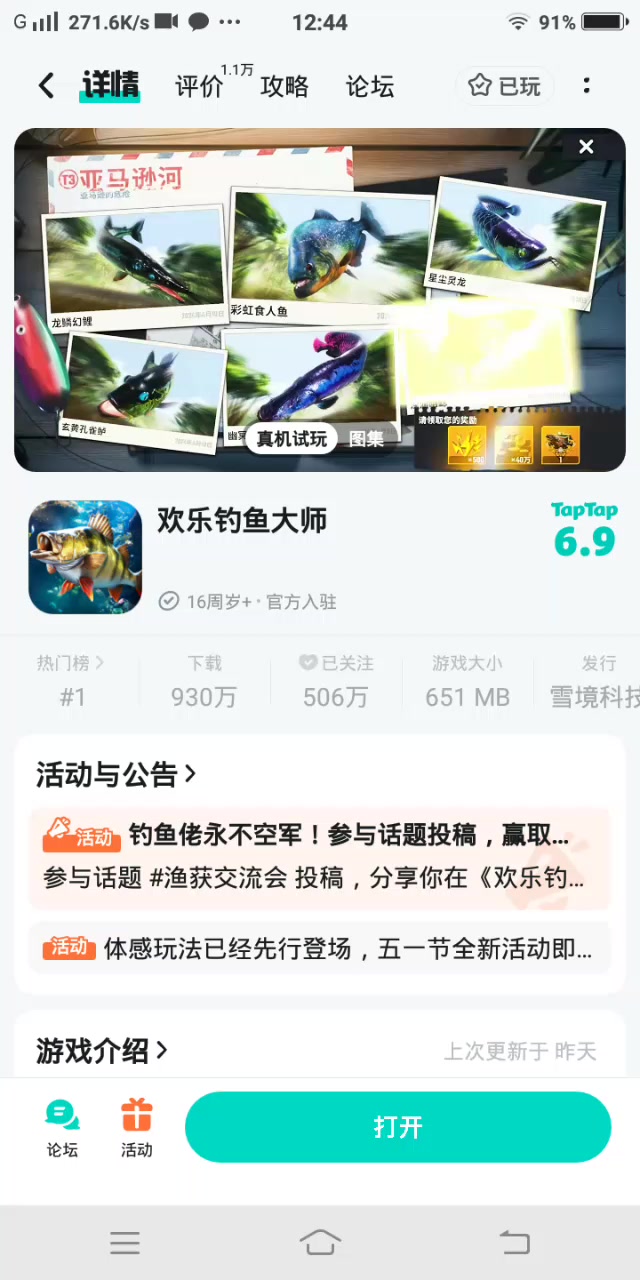640x1280 pixels.
Task: Tap the system home button
Action: coord(320,1242)
